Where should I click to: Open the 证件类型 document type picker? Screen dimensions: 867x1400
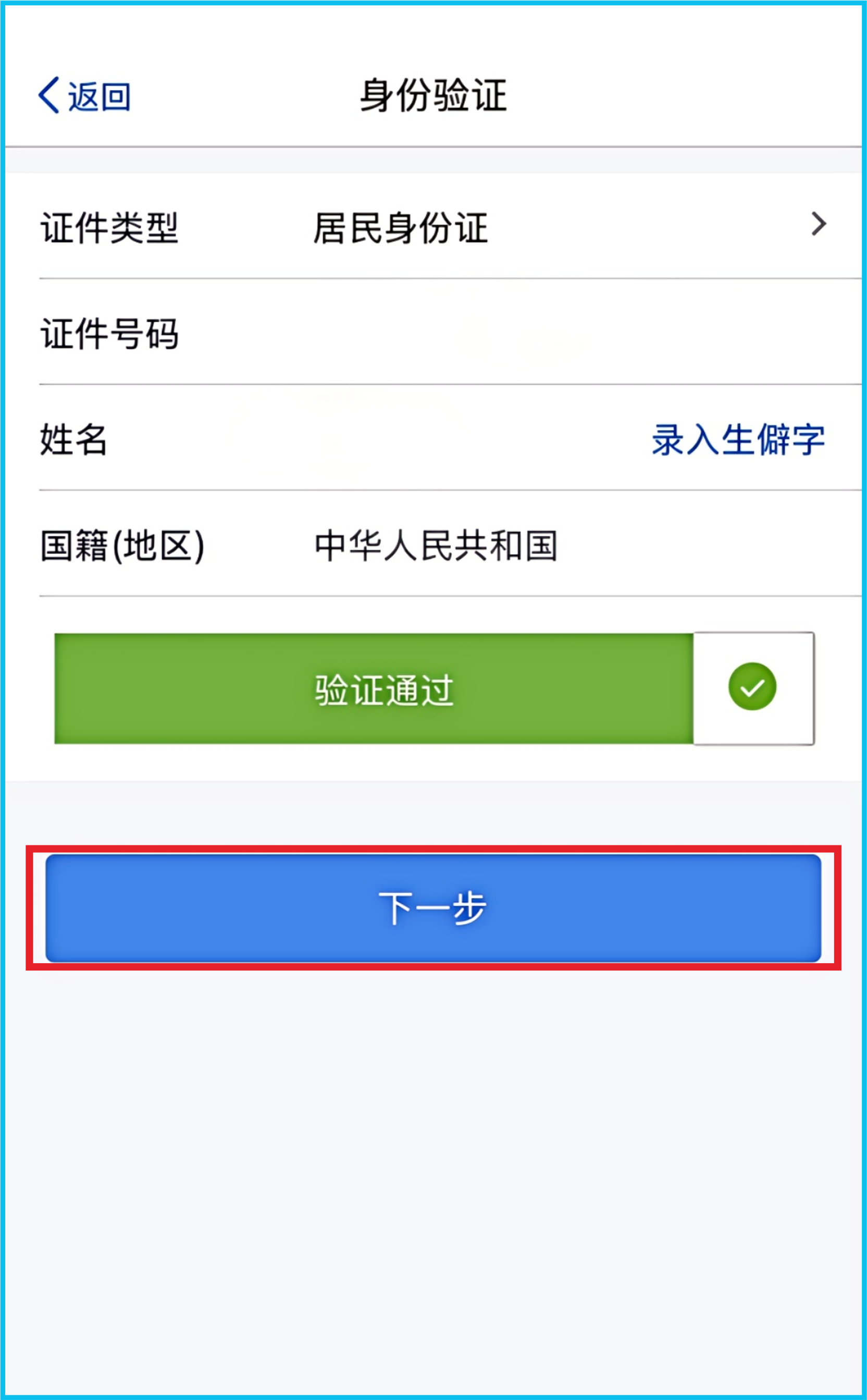click(433, 227)
